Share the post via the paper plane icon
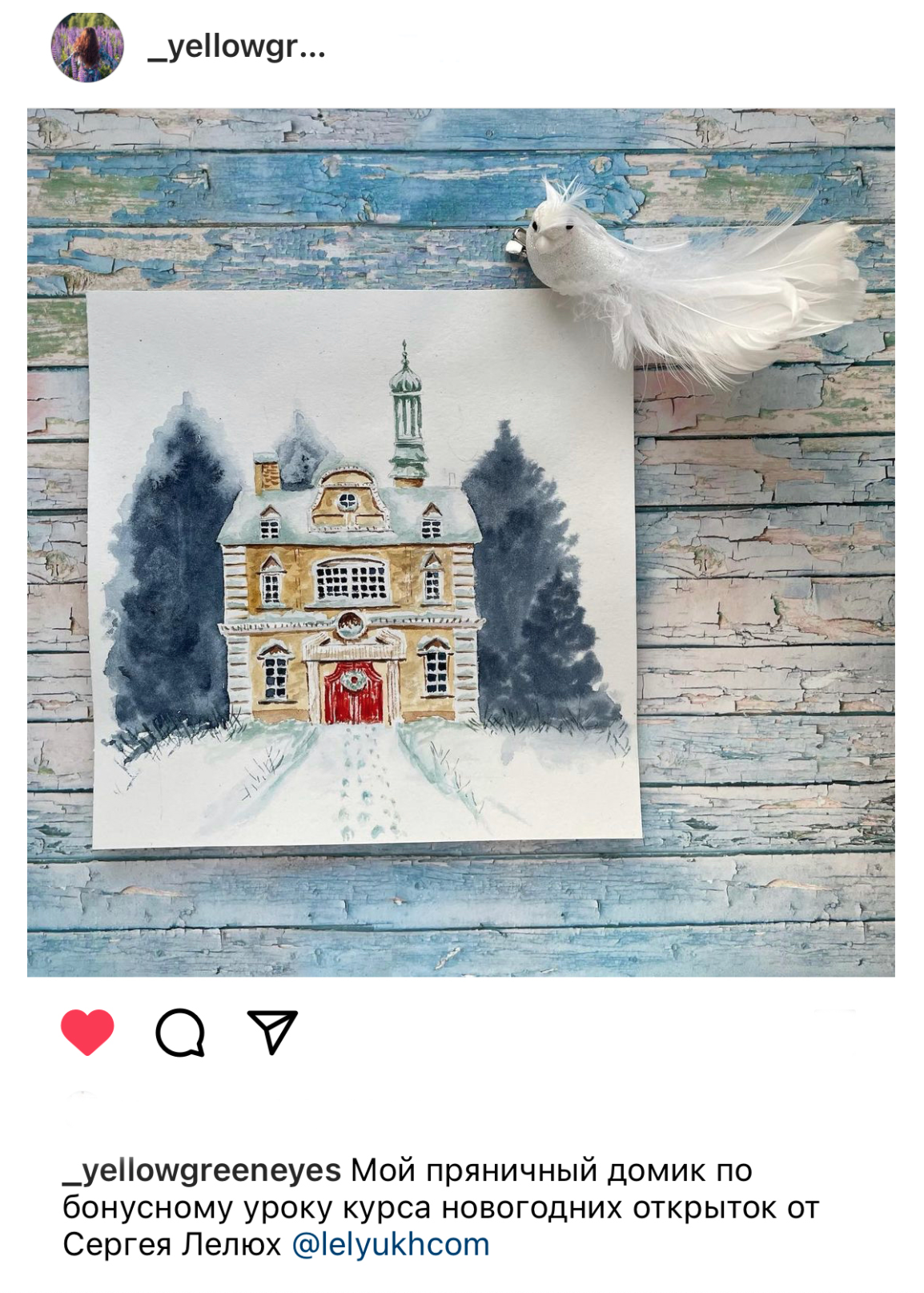924x1293 pixels. coord(272,1032)
